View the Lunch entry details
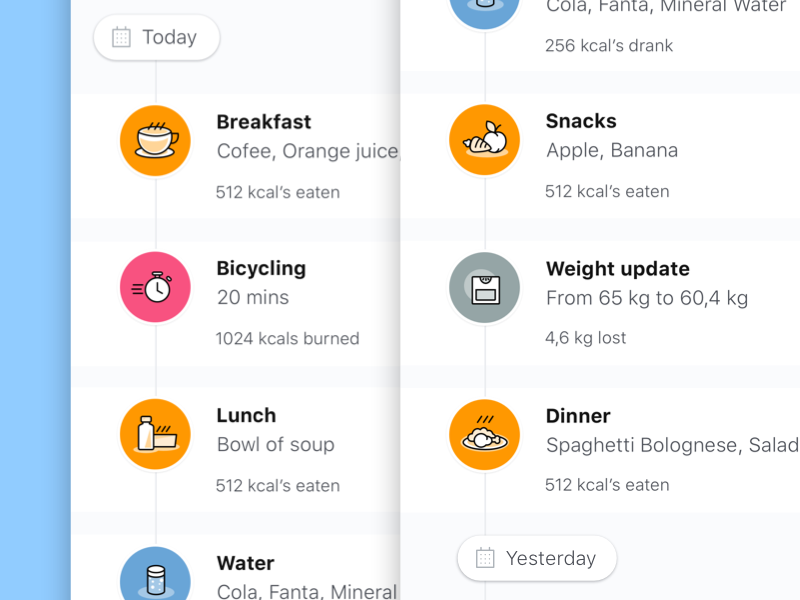 point(246,416)
